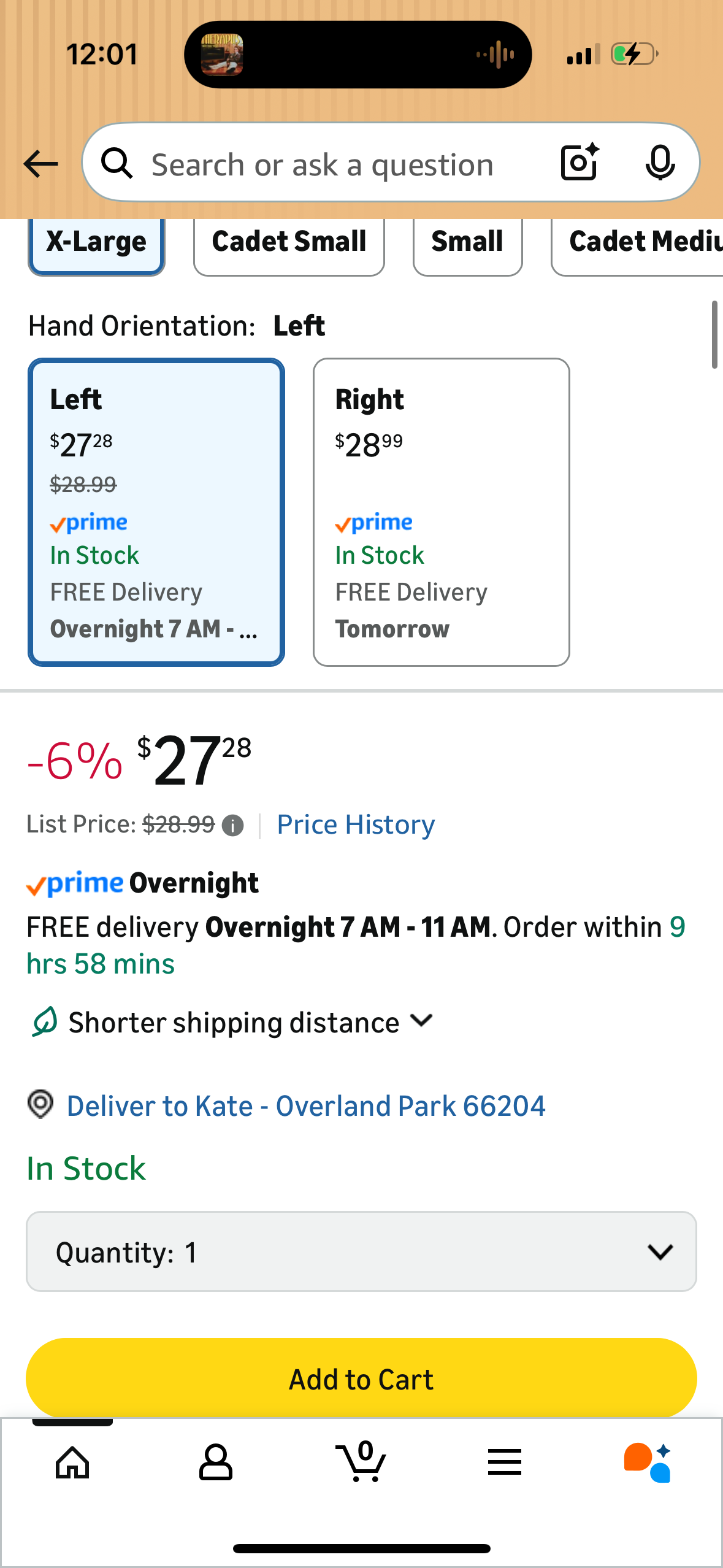
Task: Pick the Small size chip
Action: [x=467, y=242]
